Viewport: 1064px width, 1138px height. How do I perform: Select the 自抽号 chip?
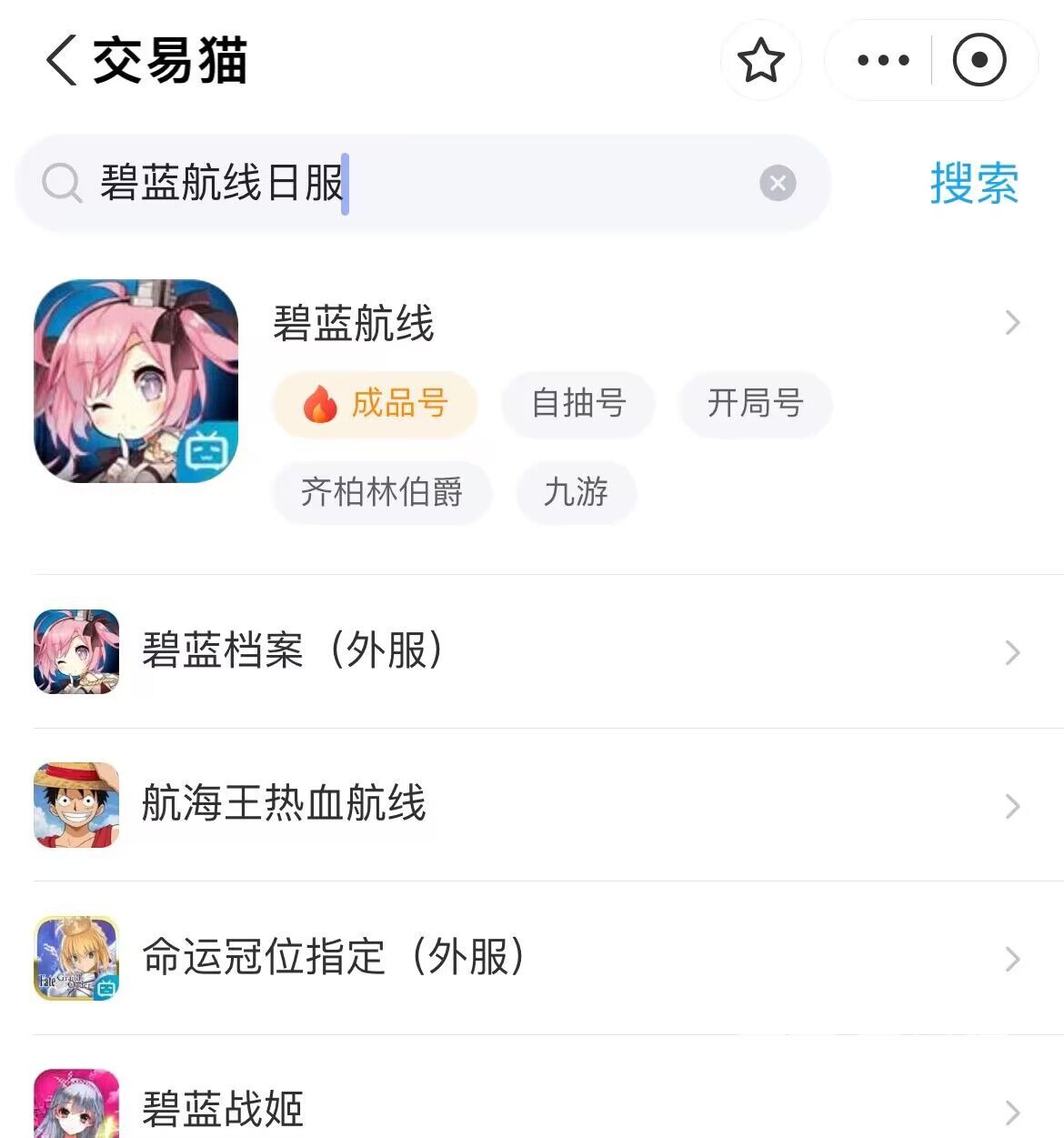(578, 403)
